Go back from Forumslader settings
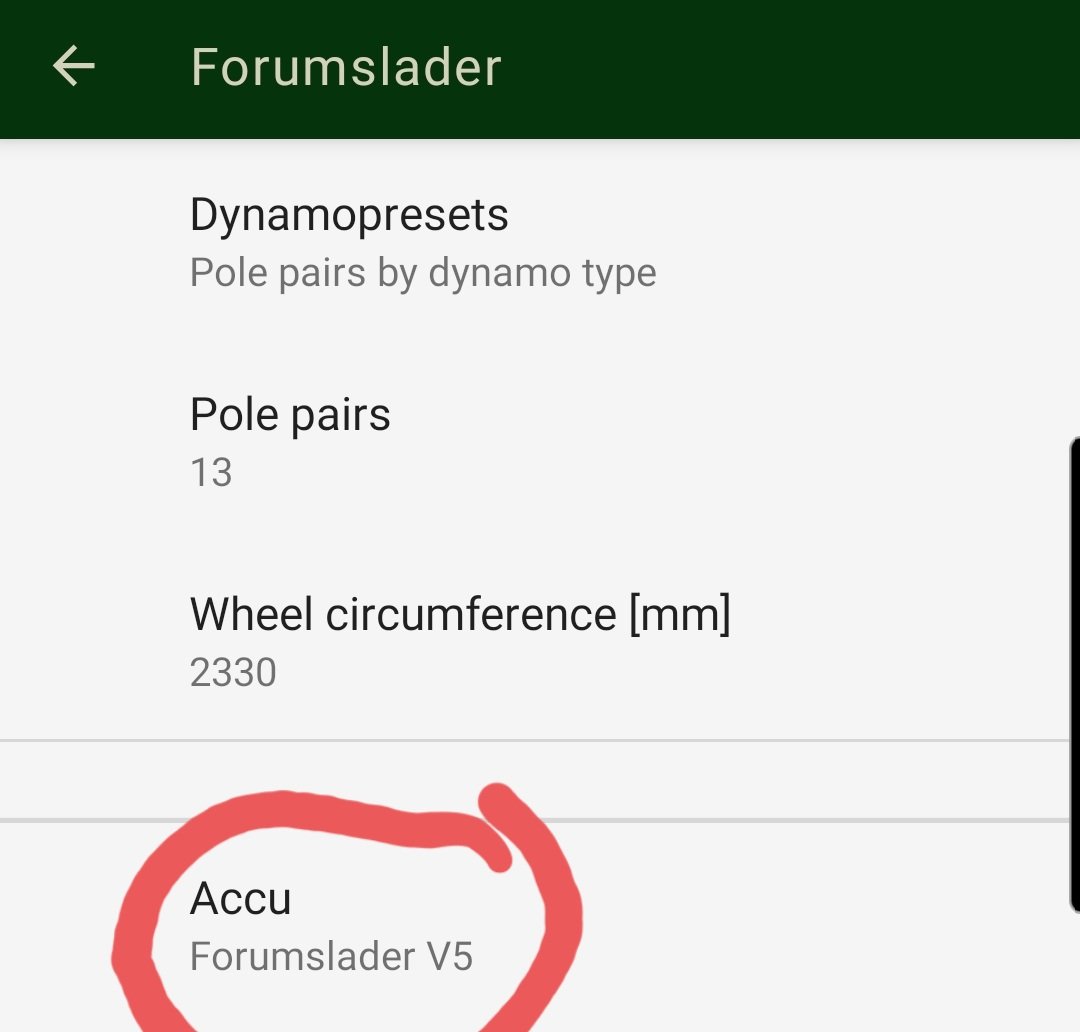The width and height of the screenshot is (1080, 1032). click(74, 67)
